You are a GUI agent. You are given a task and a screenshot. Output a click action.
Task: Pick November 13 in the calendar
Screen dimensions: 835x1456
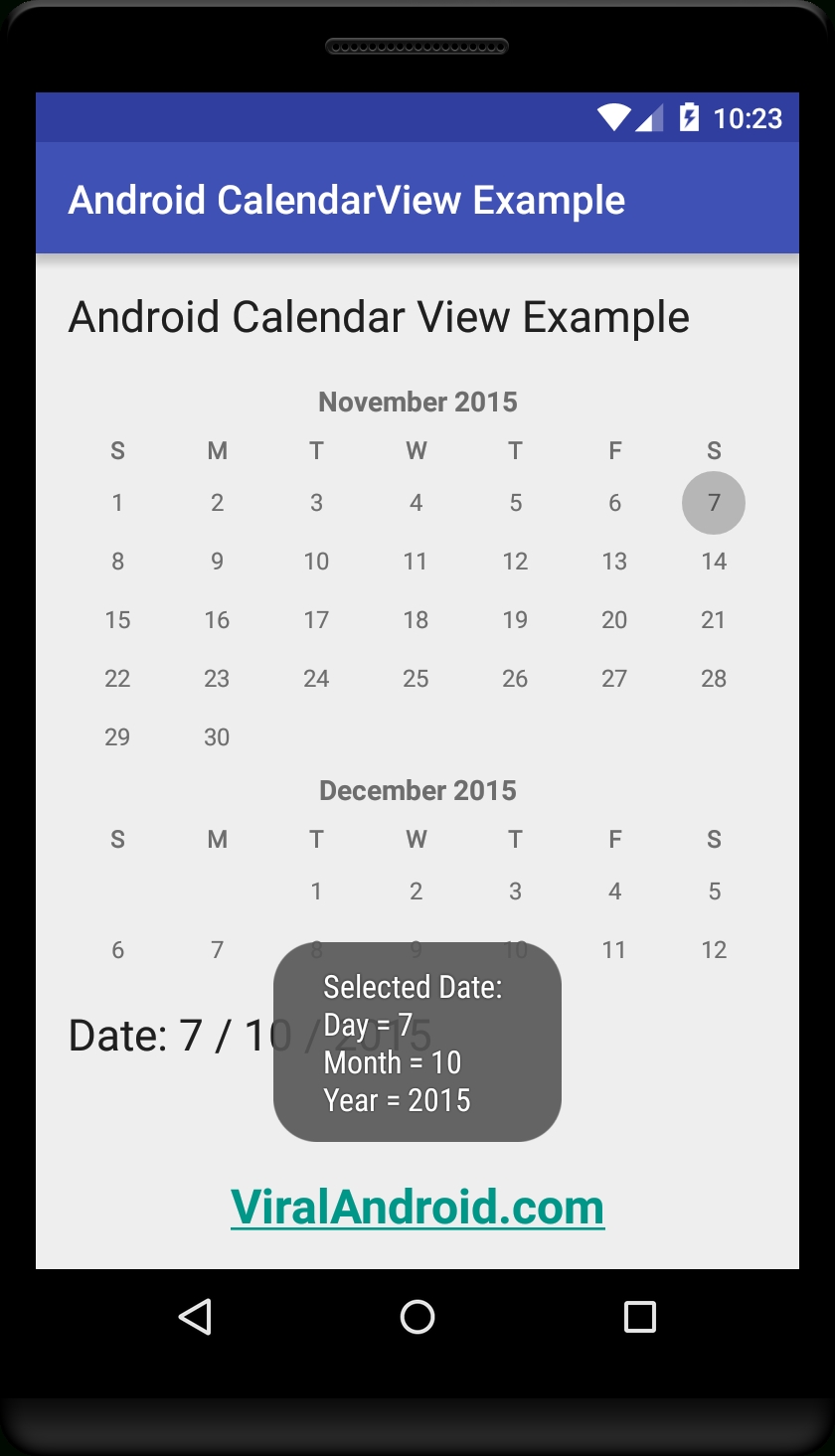pyautogui.click(x=614, y=562)
